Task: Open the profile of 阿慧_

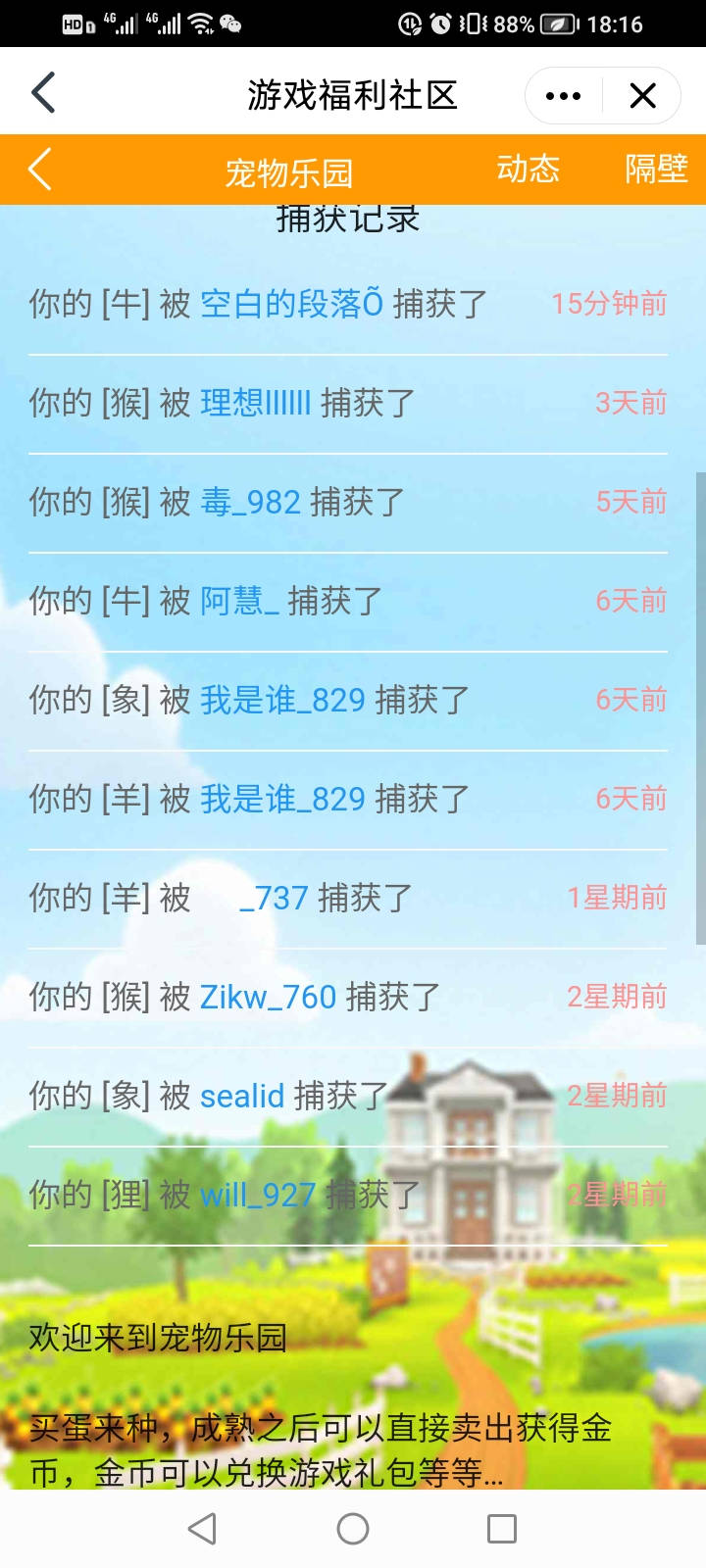Action: click(239, 601)
